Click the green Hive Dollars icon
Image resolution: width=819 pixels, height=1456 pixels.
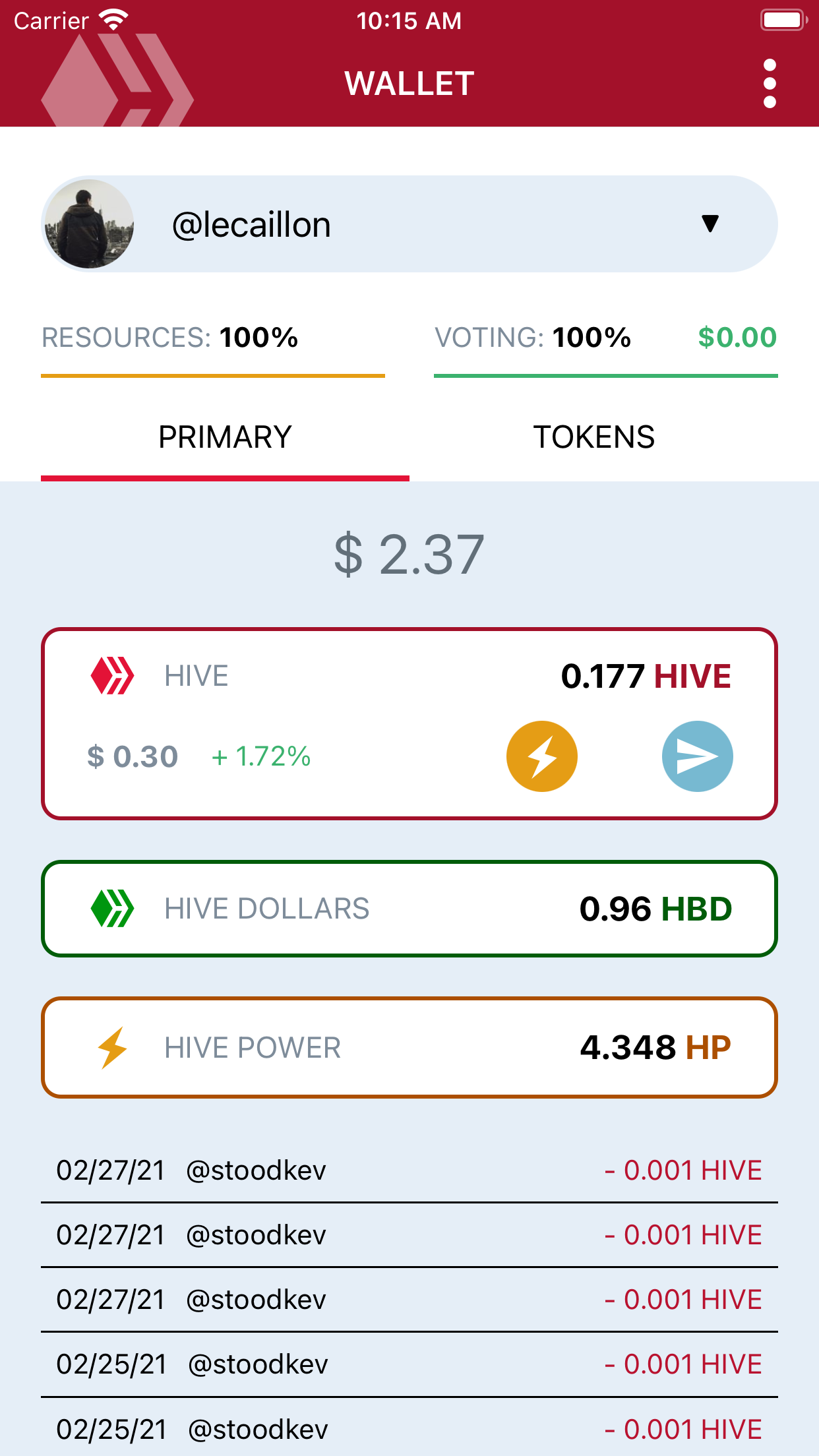[111, 907]
